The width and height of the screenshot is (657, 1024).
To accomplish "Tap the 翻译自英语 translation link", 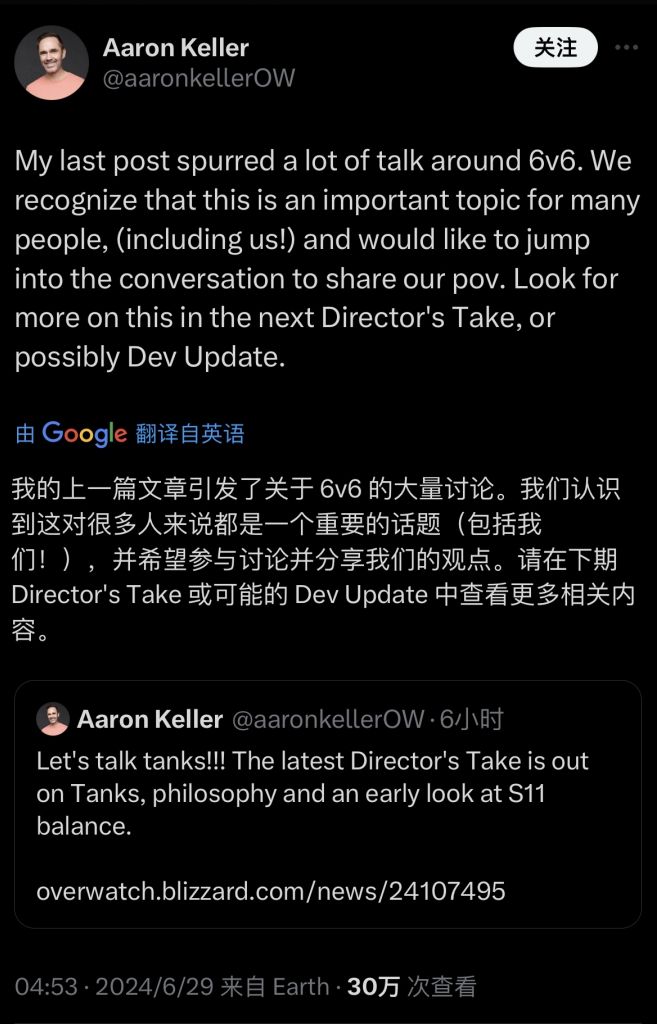I will [x=189, y=434].
